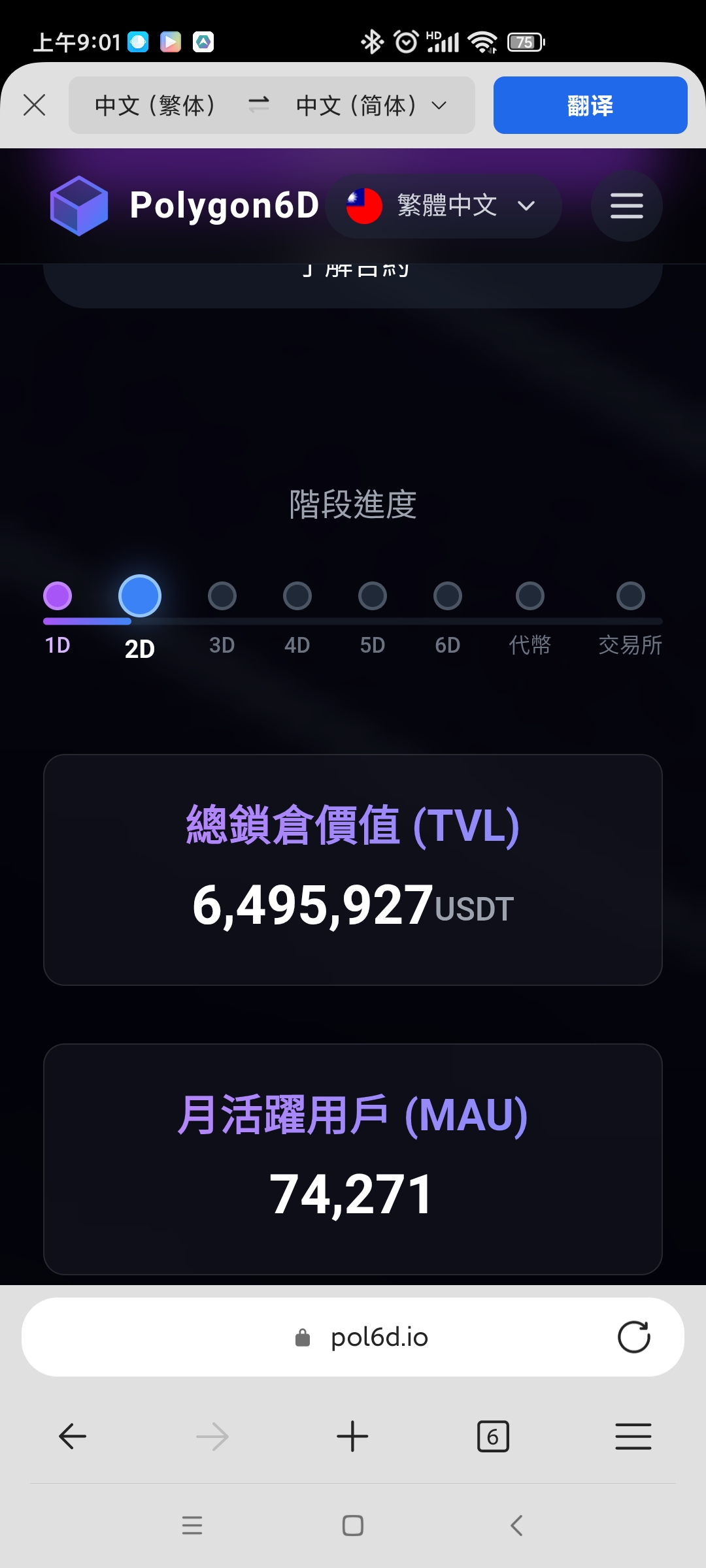Open the 繁體中文 language selector

(x=444, y=206)
